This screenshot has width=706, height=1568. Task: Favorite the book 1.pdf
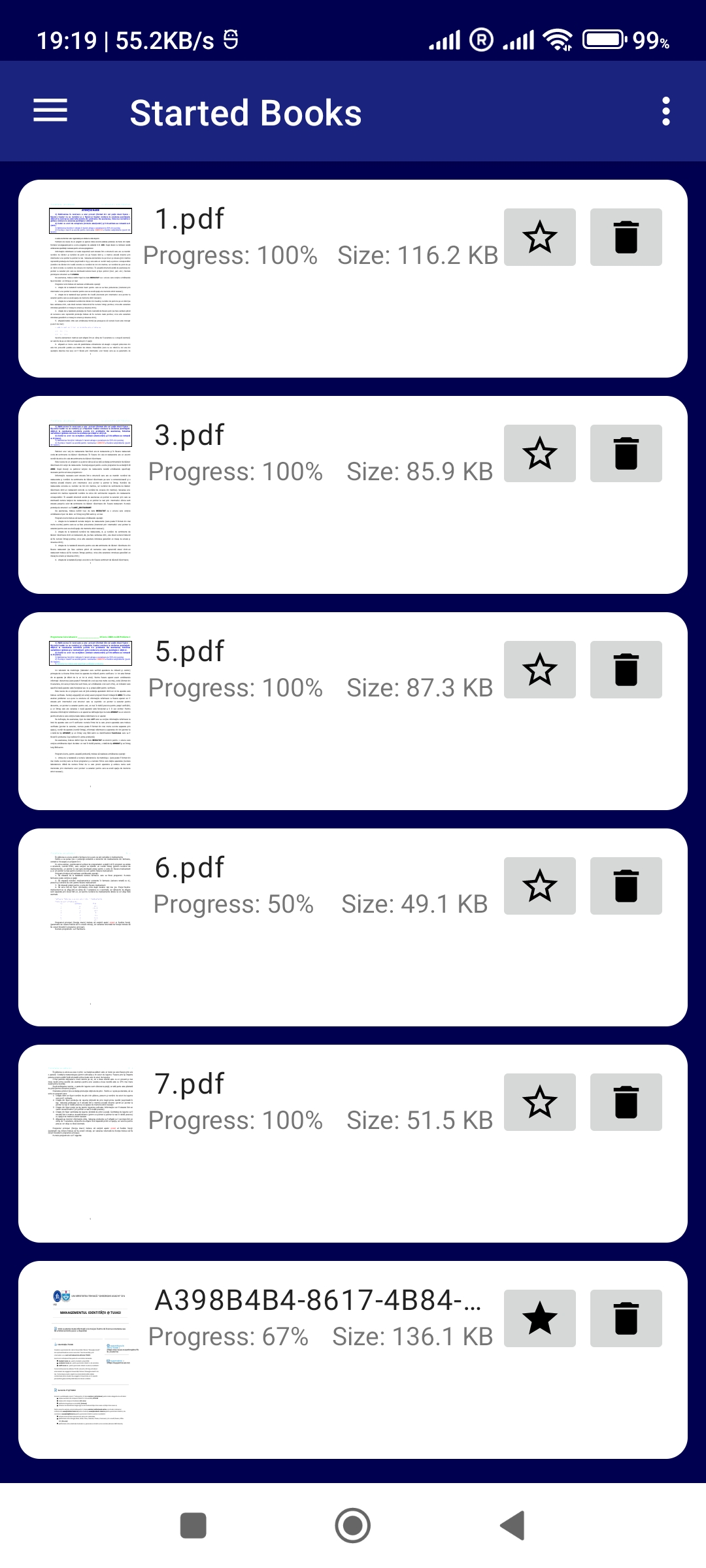[541, 238]
